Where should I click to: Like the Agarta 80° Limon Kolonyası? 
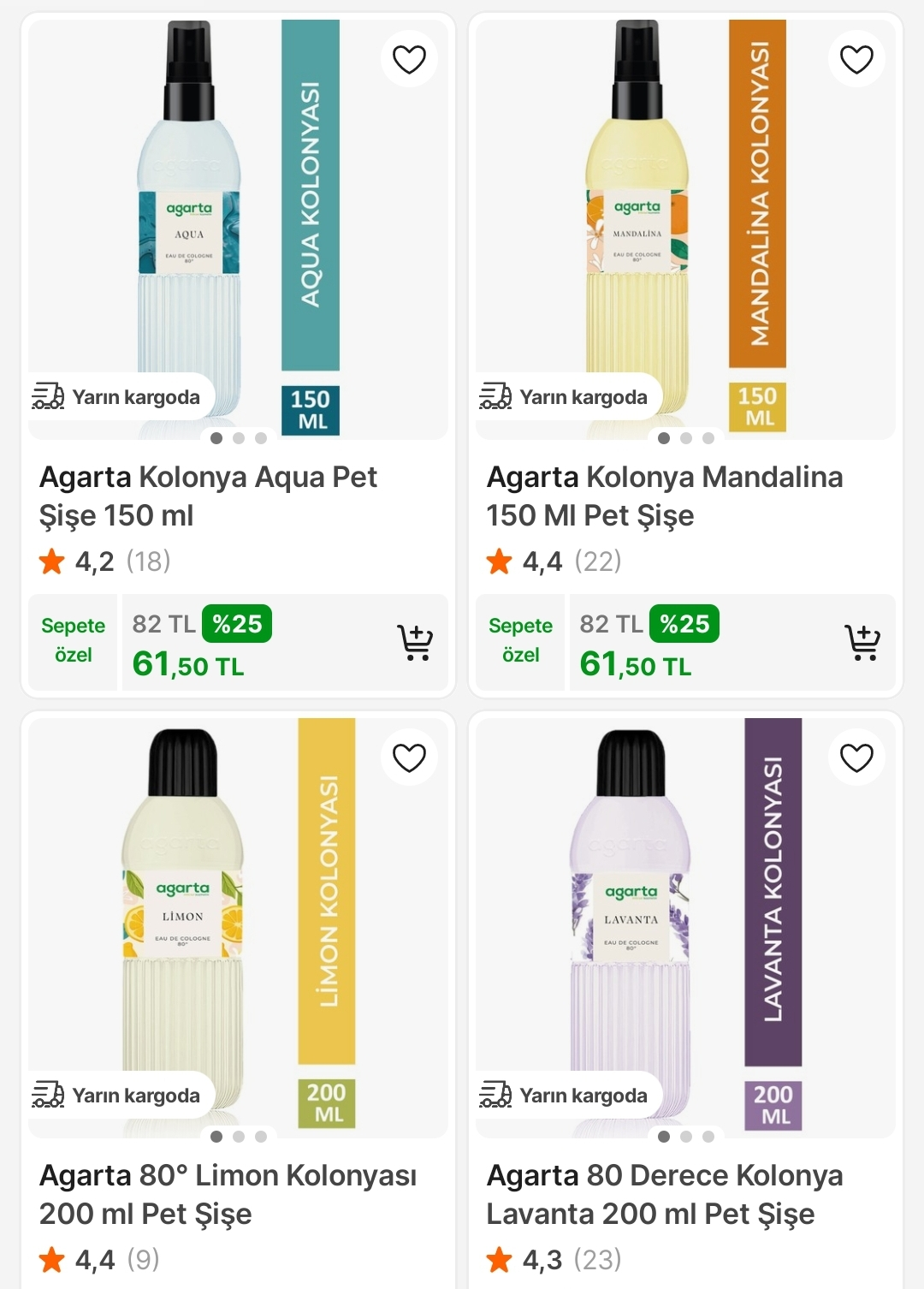(409, 757)
